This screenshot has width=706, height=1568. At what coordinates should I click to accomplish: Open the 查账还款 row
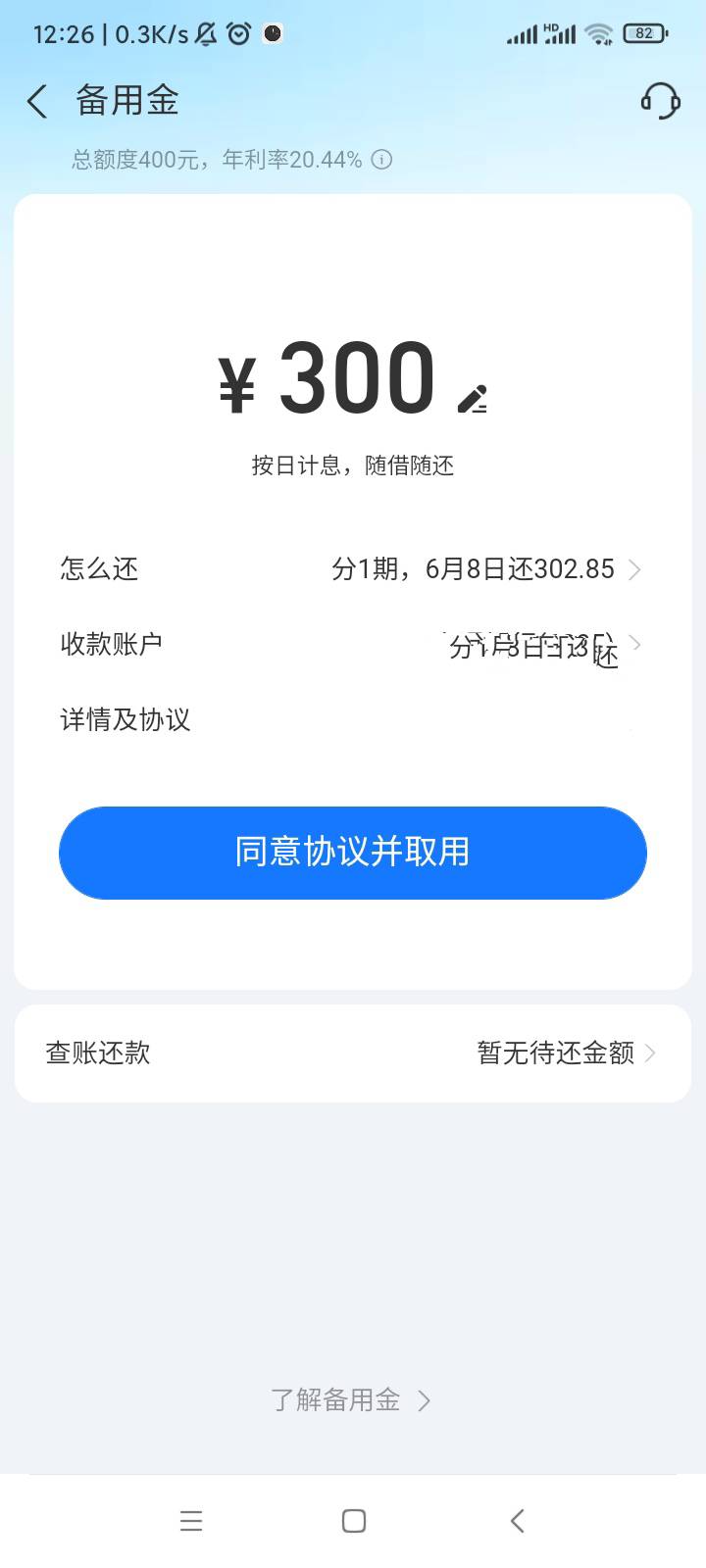pos(353,1053)
